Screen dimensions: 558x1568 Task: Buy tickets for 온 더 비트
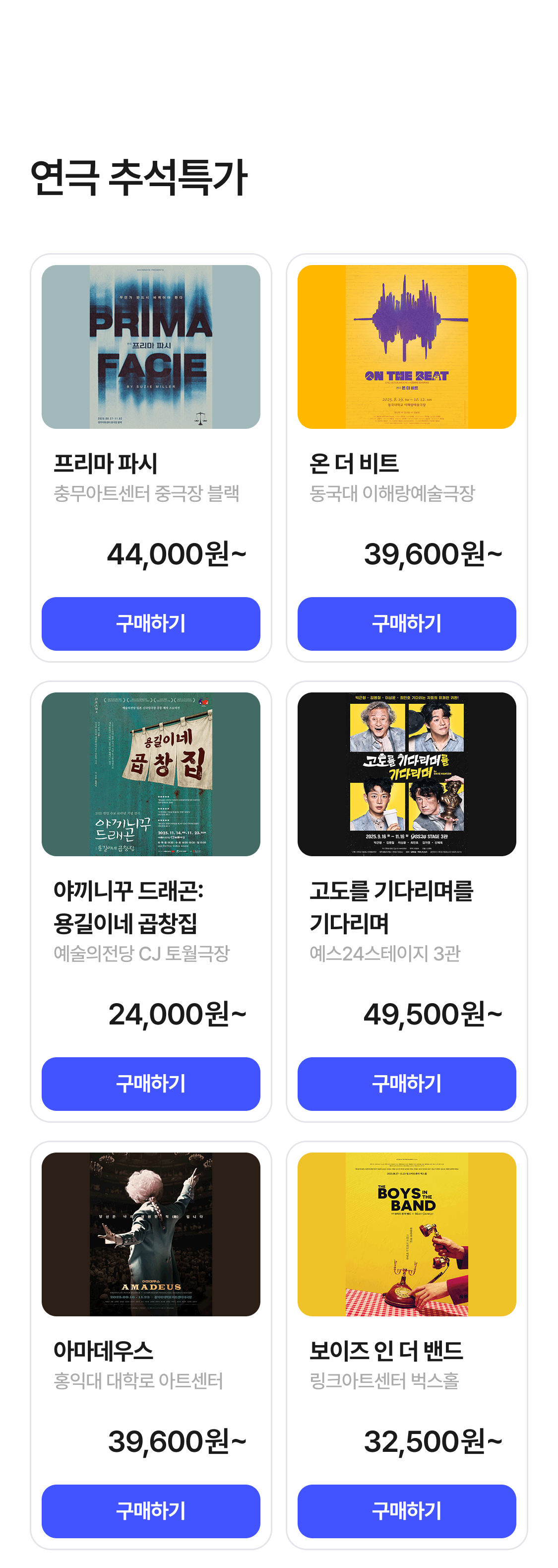(x=407, y=623)
